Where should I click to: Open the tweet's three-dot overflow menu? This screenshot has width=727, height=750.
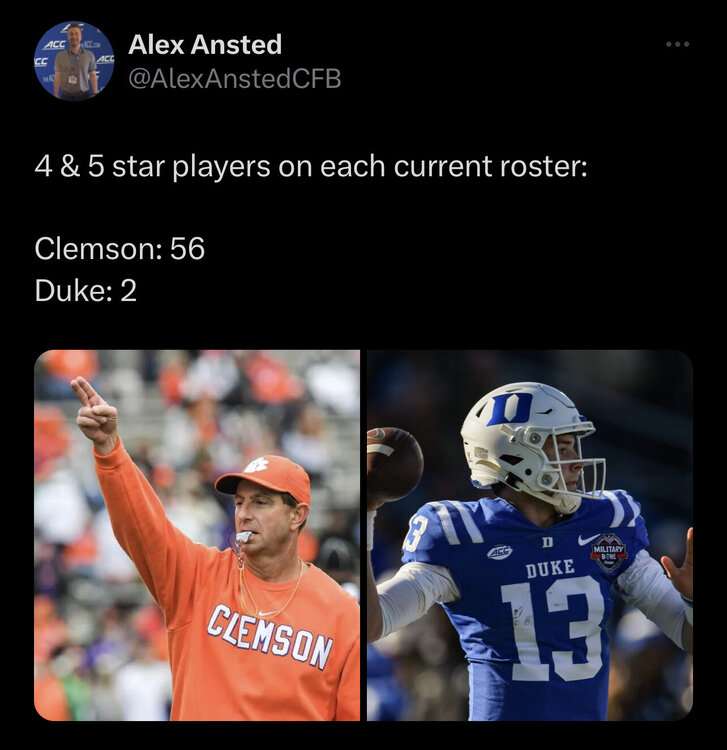[677, 45]
